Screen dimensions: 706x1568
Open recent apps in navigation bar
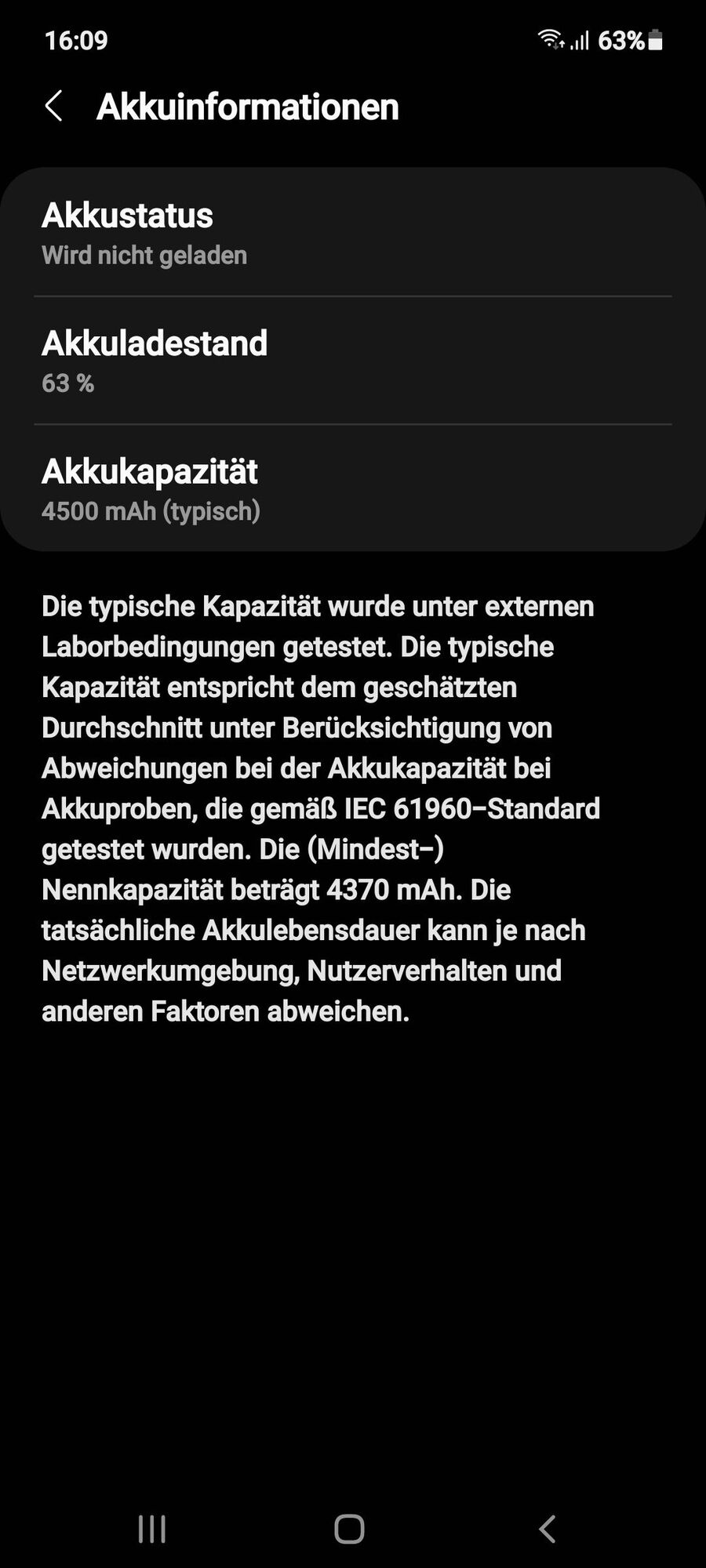click(151, 1529)
